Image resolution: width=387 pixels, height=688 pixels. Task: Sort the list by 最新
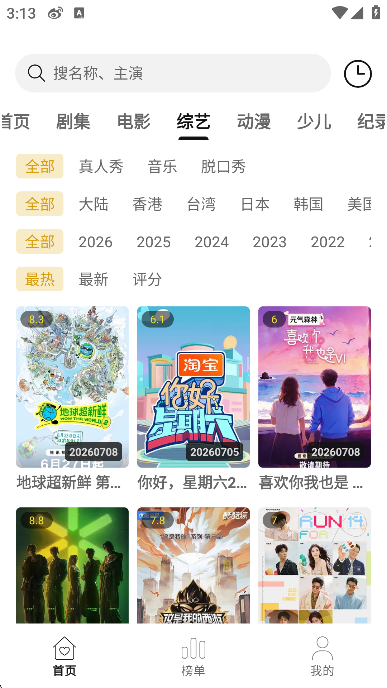pyautogui.click(x=93, y=280)
